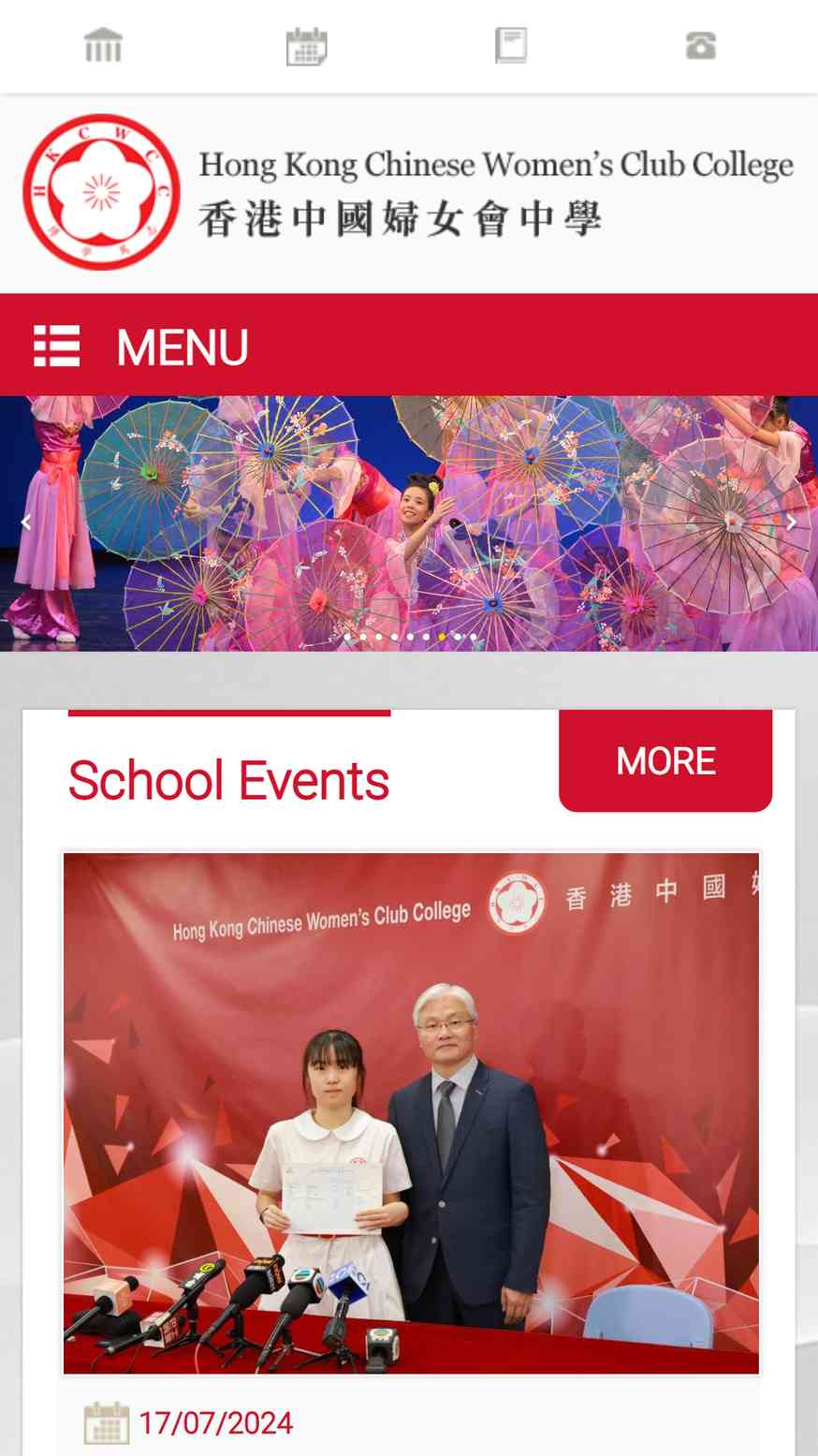The width and height of the screenshot is (818, 1456).
Task: Expand the MENU navigation
Action: [409, 346]
